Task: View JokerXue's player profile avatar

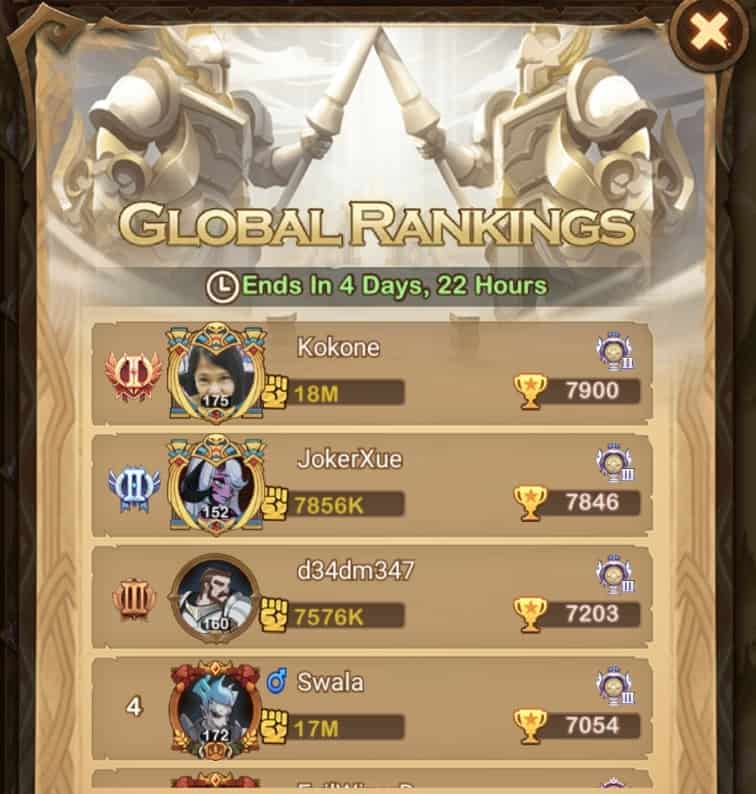Action: pos(217,485)
